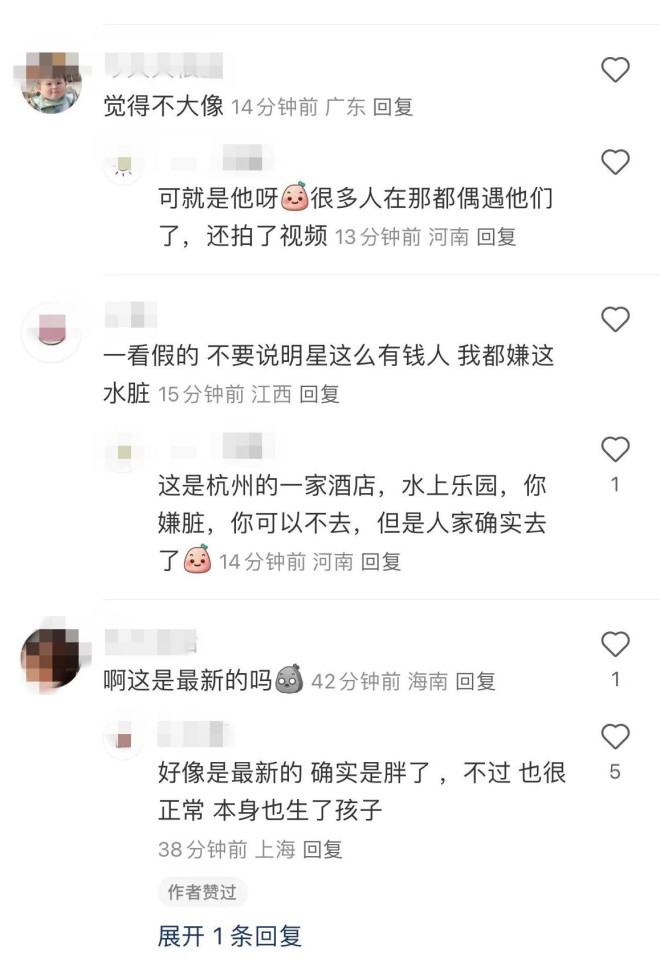Like the comment 一看假的
This screenshot has width=660, height=974.
click(x=615, y=319)
